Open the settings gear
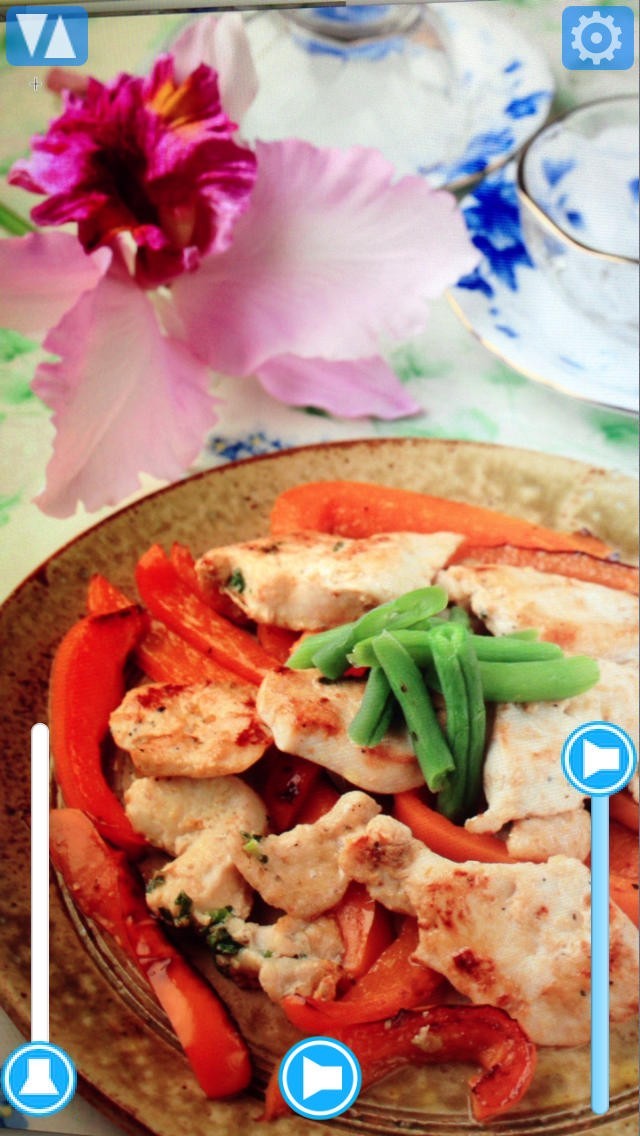The height and width of the screenshot is (1136, 640). pyautogui.click(x=597, y=38)
